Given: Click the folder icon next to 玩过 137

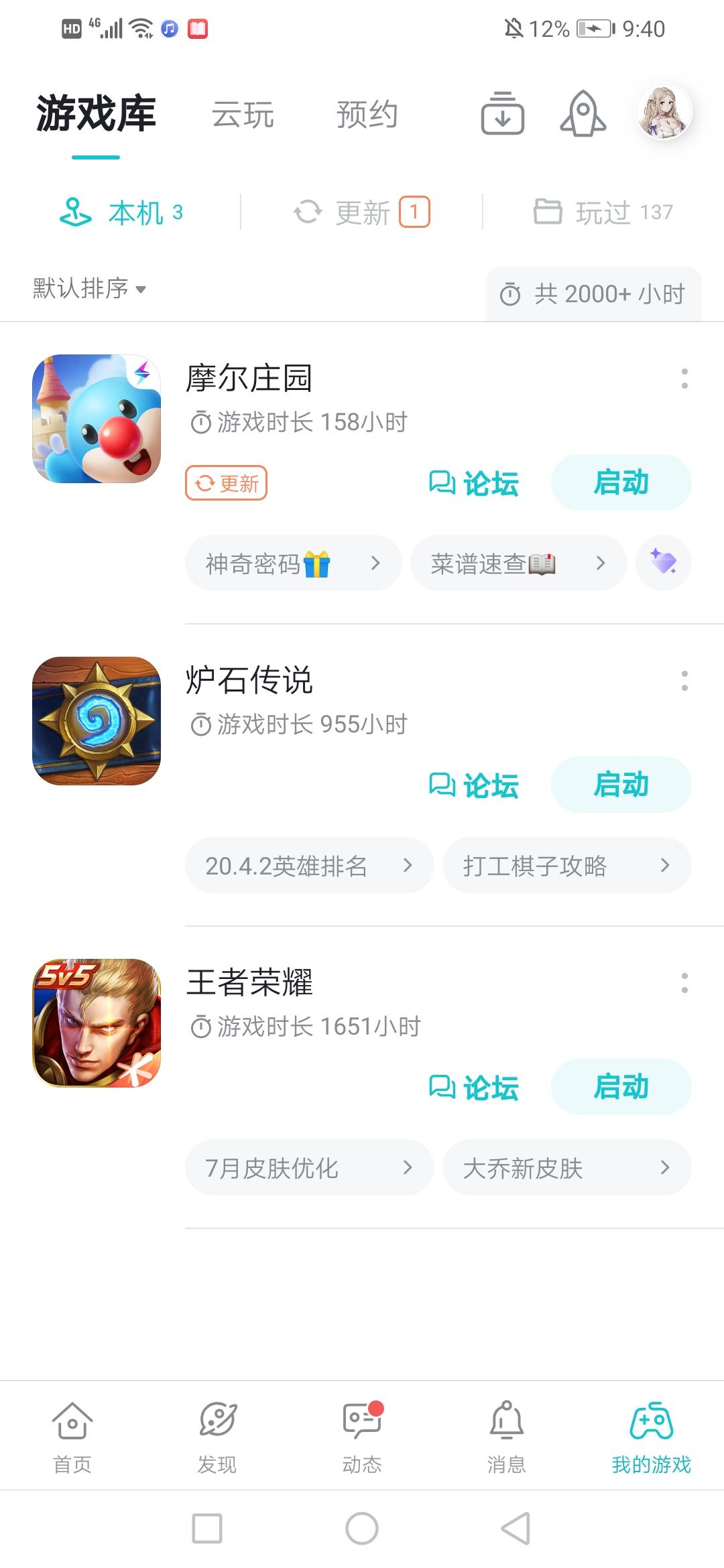Looking at the screenshot, I should [x=548, y=212].
